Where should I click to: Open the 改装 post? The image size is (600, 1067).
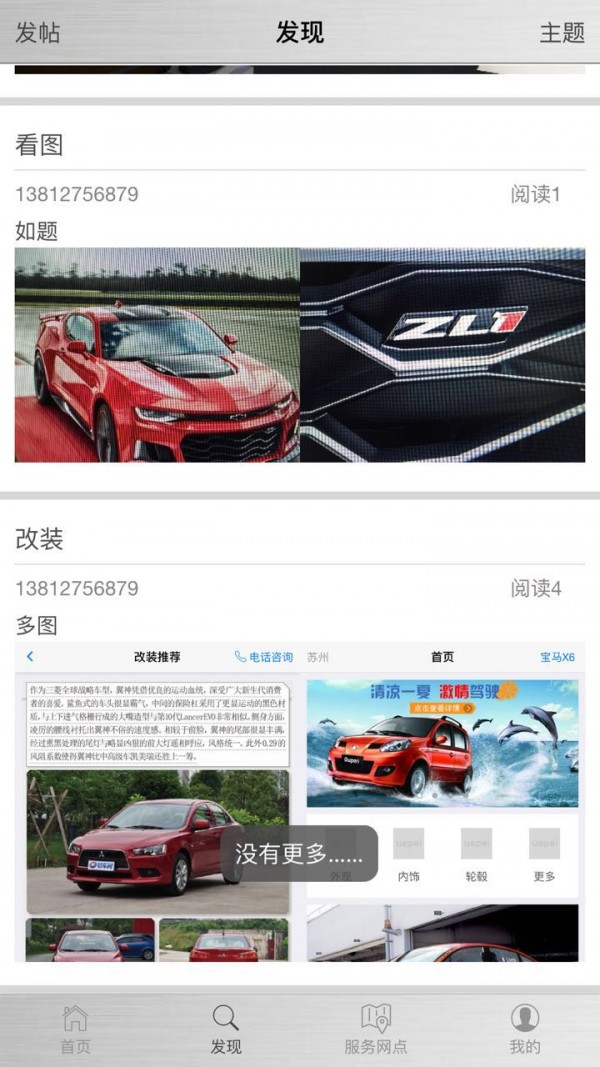tap(40, 539)
